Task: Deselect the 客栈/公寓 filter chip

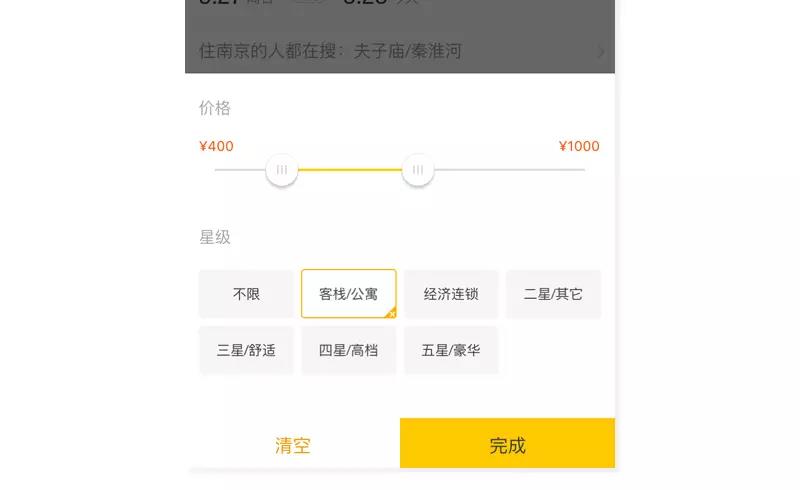Action: (348, 294)
